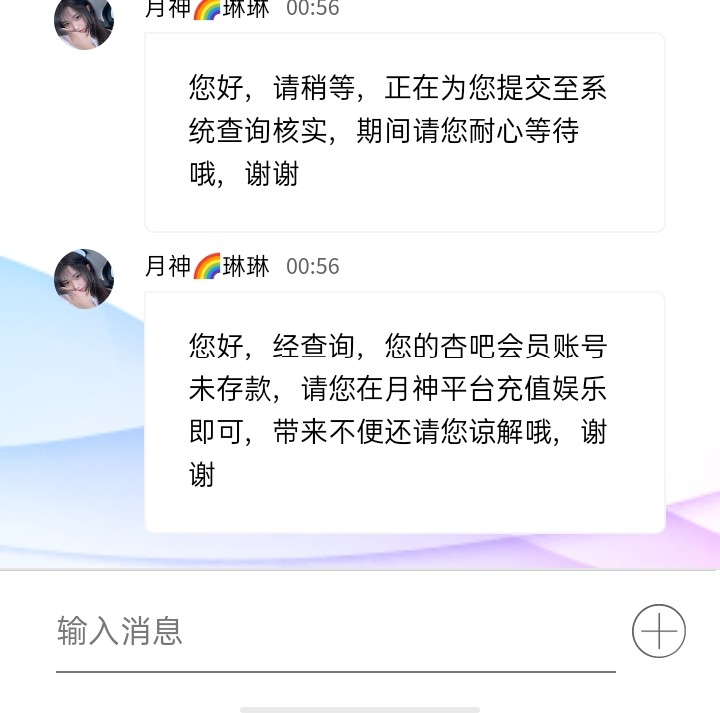Open the plus attachment menu
The height and width of the screenshot is (713, 720).
click(659, 631)
